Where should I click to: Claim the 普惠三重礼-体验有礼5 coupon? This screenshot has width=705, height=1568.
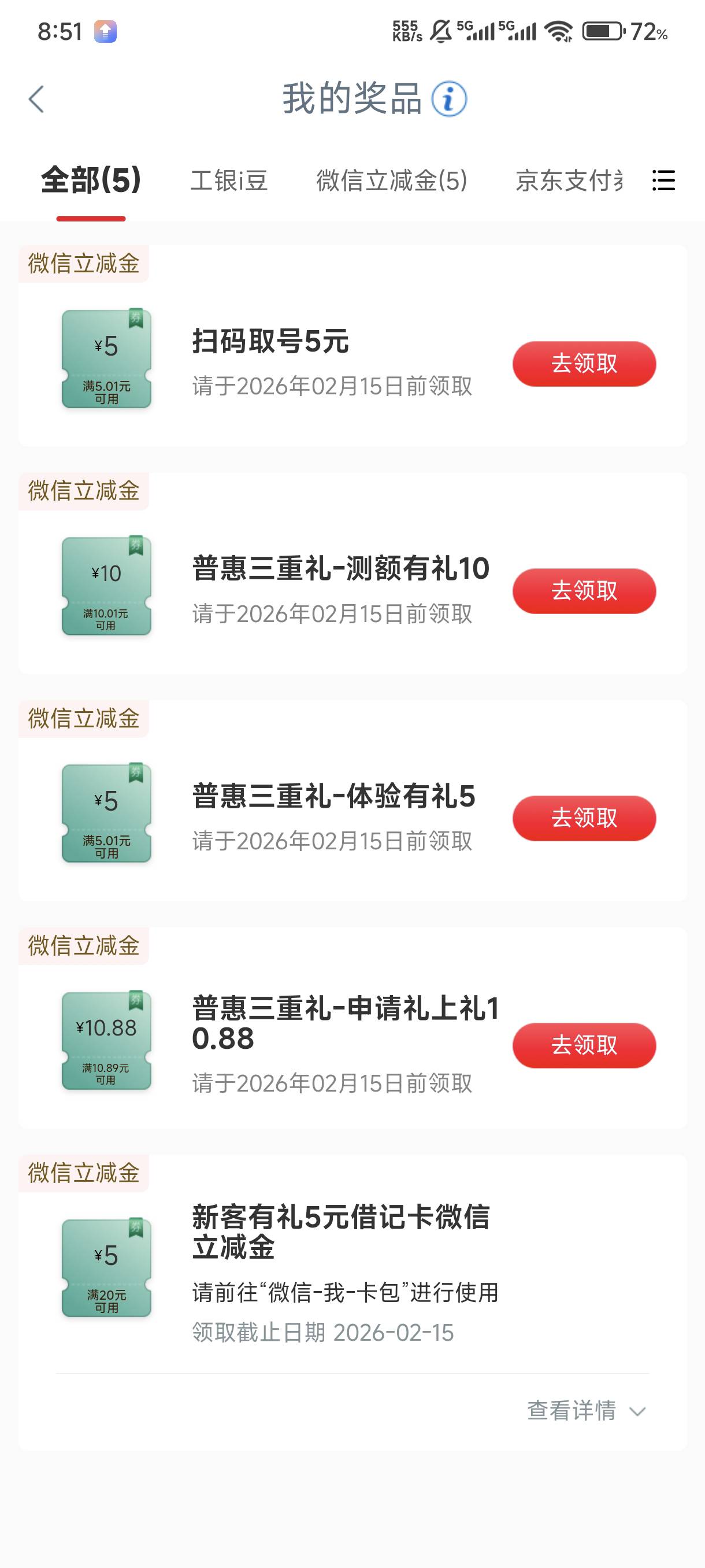coord(584,818)
